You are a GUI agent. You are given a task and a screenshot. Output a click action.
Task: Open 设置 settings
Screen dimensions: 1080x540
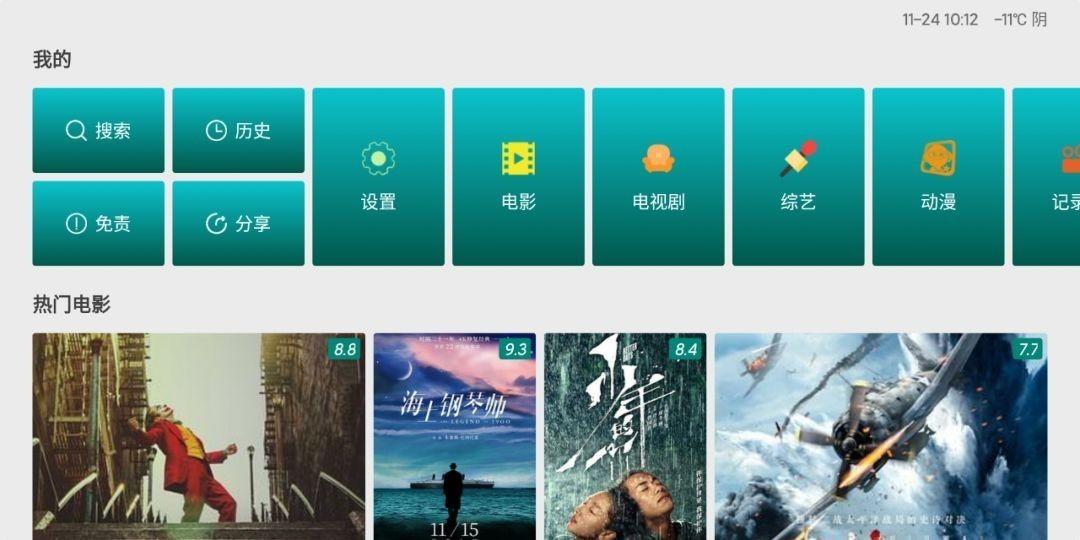[x=378, y=177]
